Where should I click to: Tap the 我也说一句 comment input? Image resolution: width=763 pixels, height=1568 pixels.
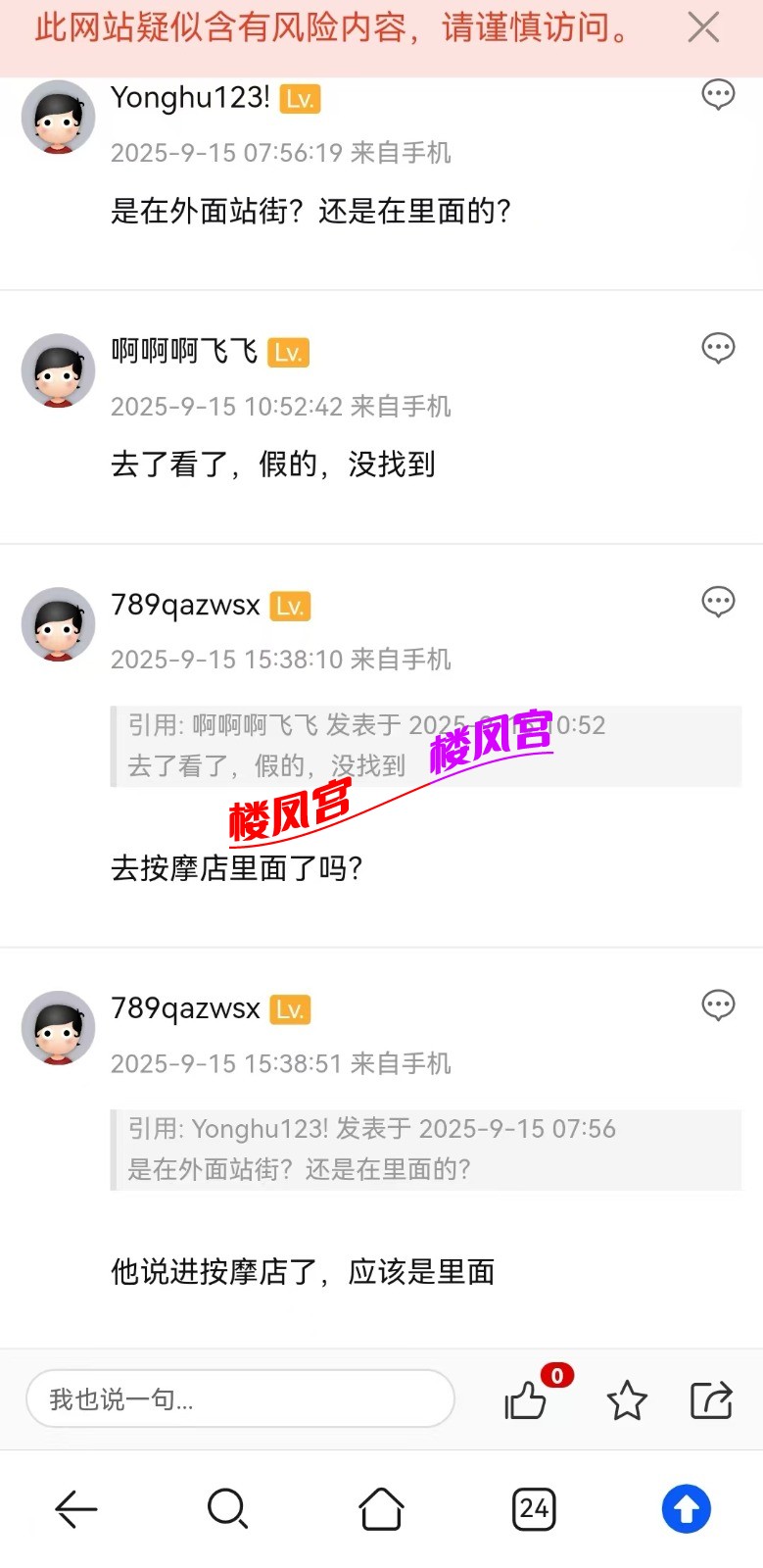point(240,1399)
